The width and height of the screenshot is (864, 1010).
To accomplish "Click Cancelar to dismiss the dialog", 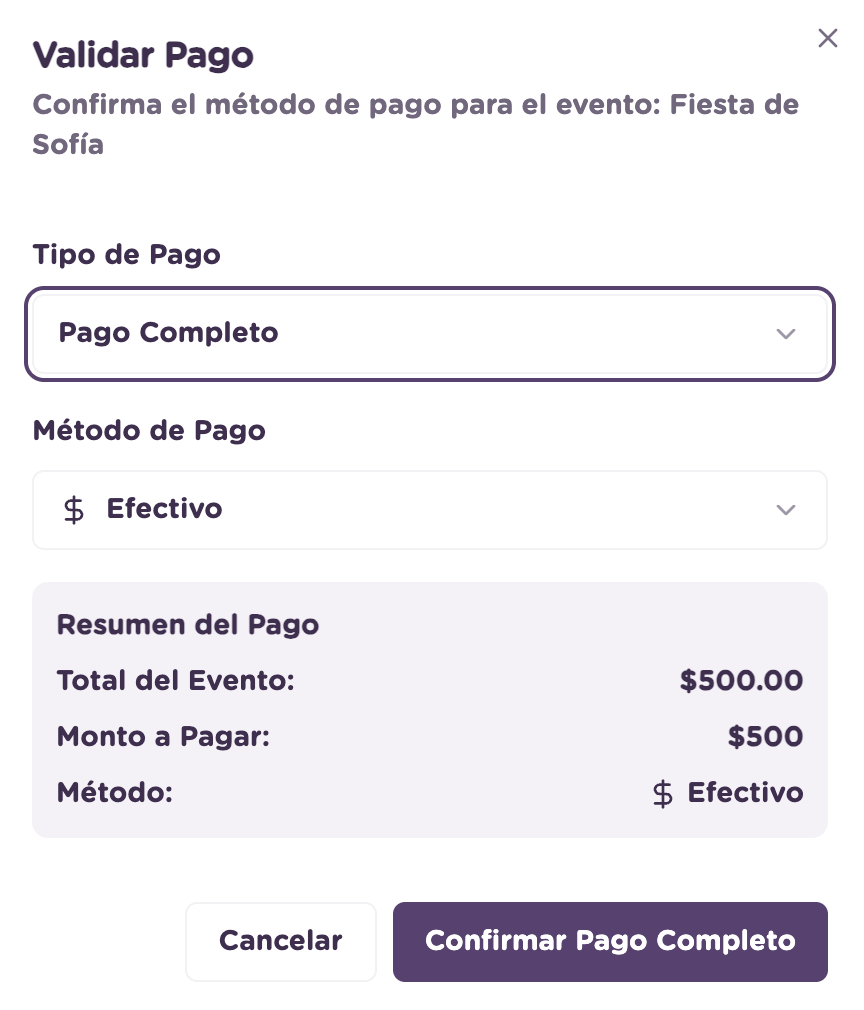I will coord(281,941).
